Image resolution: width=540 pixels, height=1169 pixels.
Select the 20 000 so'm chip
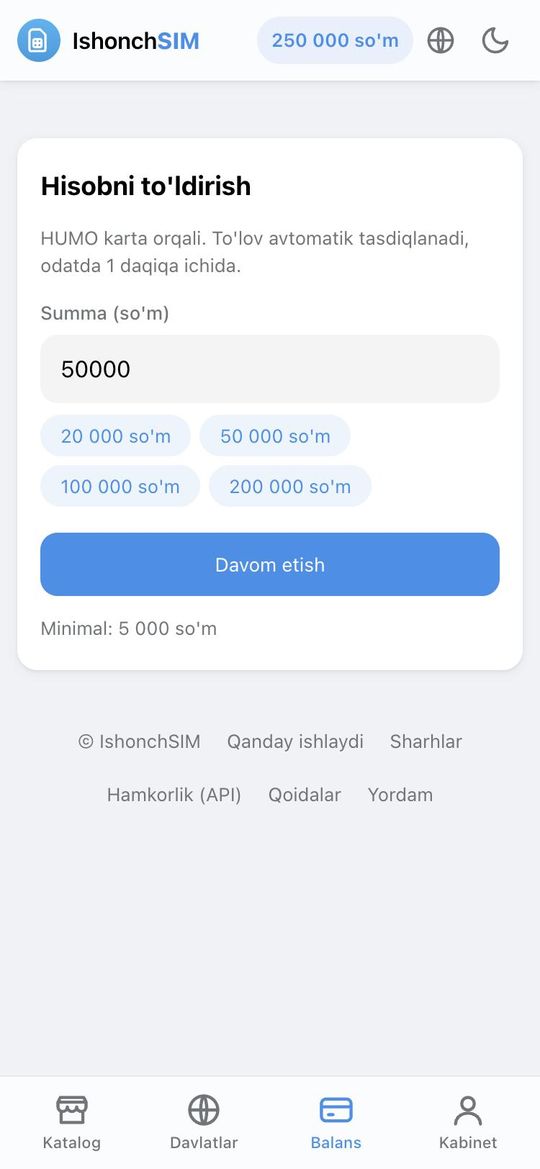click(116, 435)
